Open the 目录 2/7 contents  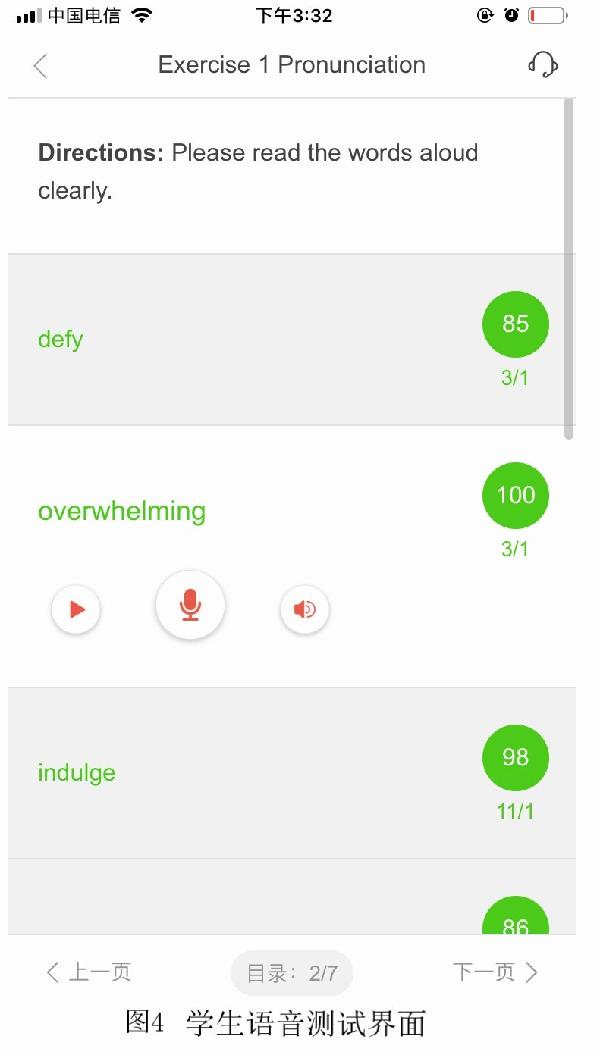(x=291, y=973)
